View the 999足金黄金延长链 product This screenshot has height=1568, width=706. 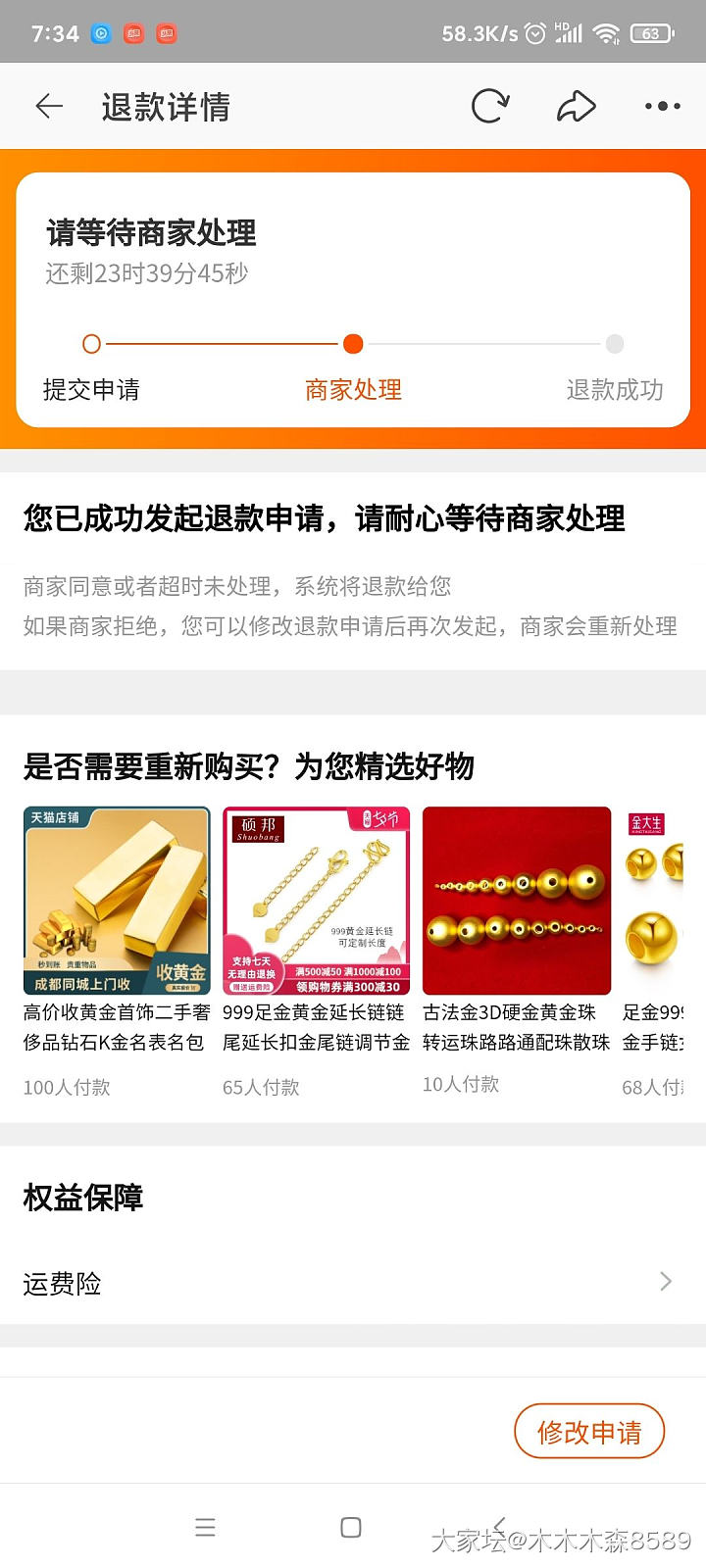316,902
